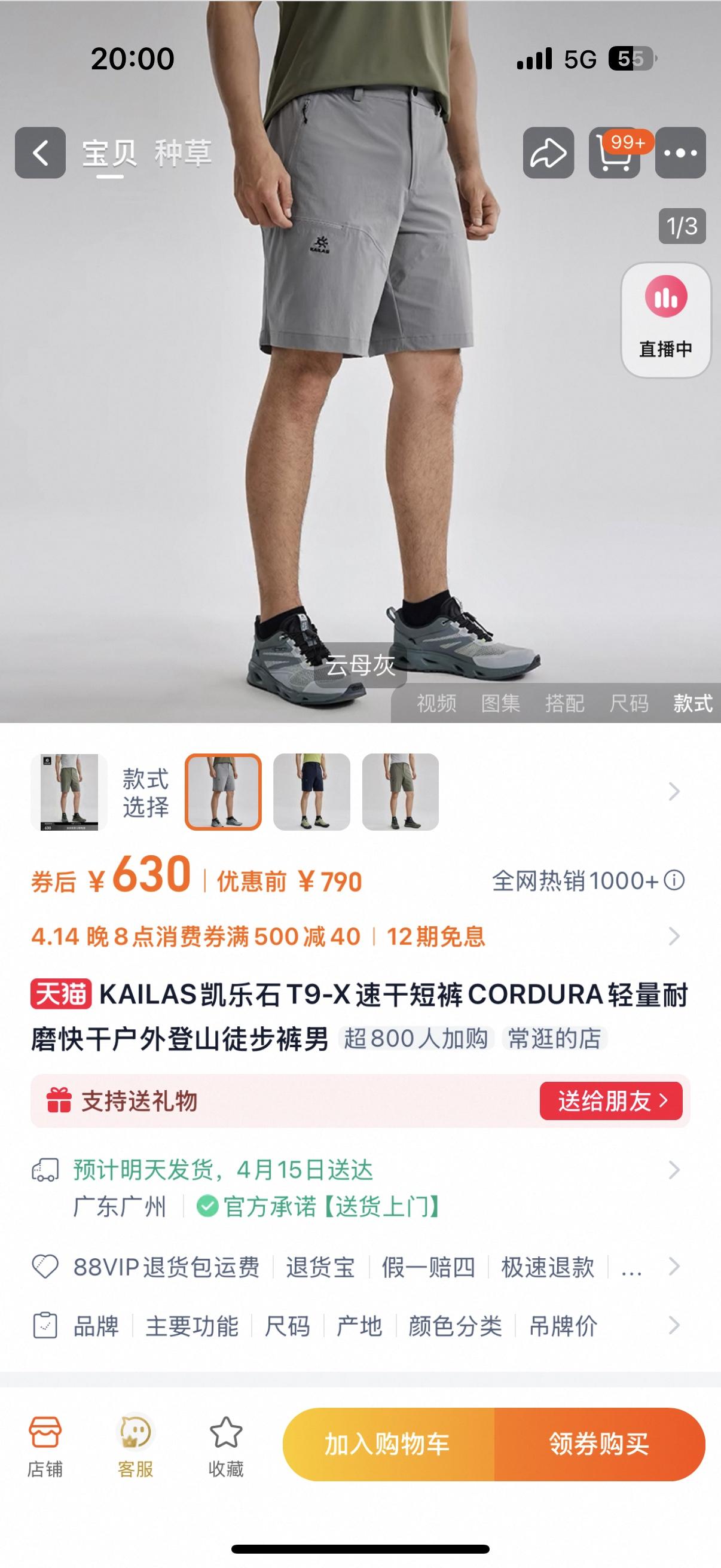721x1568 pixels.
Task: Tap 送给朋友 to gift this item
Action: pos(611,1100)
